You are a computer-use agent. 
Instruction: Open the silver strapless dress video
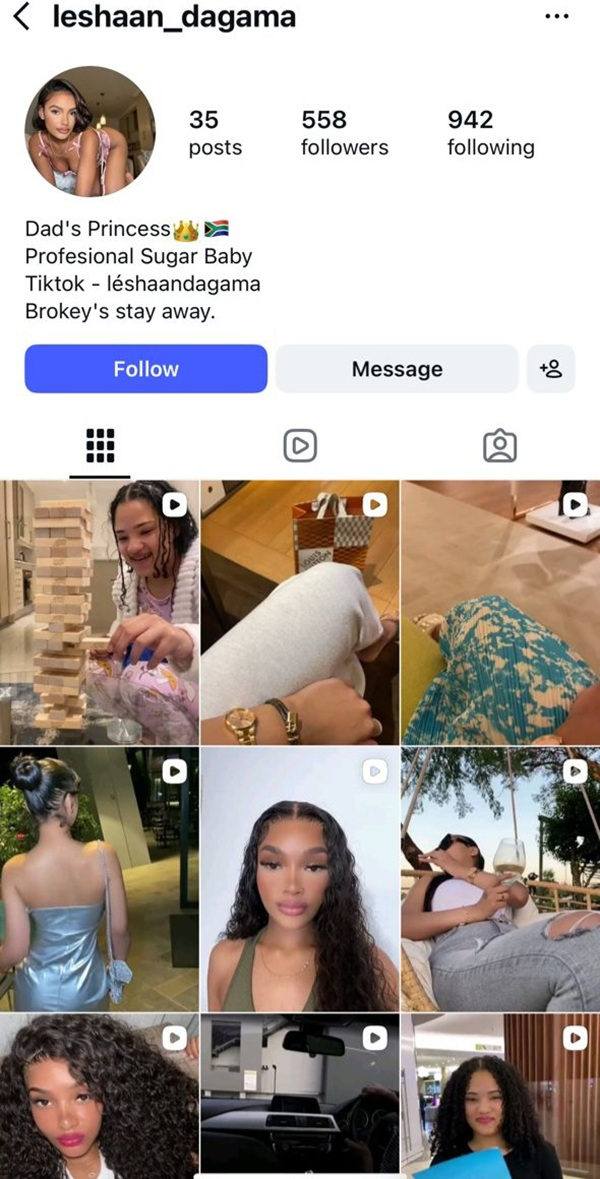(99, 879)
